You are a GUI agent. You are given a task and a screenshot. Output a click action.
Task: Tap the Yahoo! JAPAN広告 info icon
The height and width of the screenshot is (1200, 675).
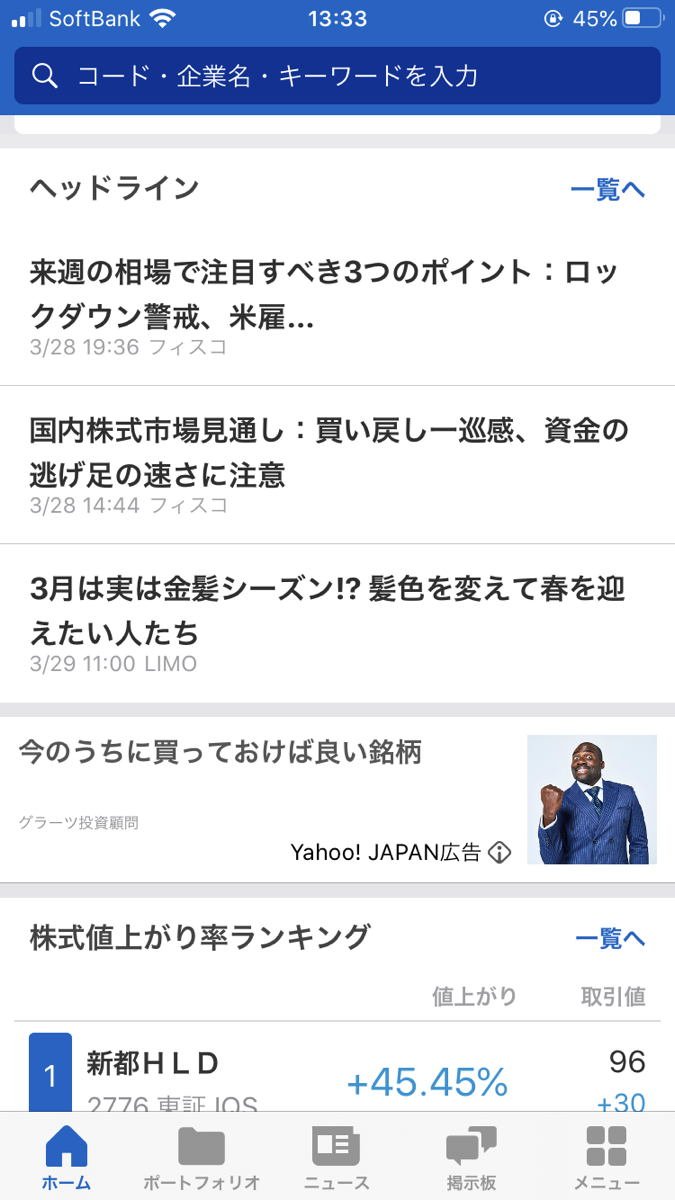(500, 853)
